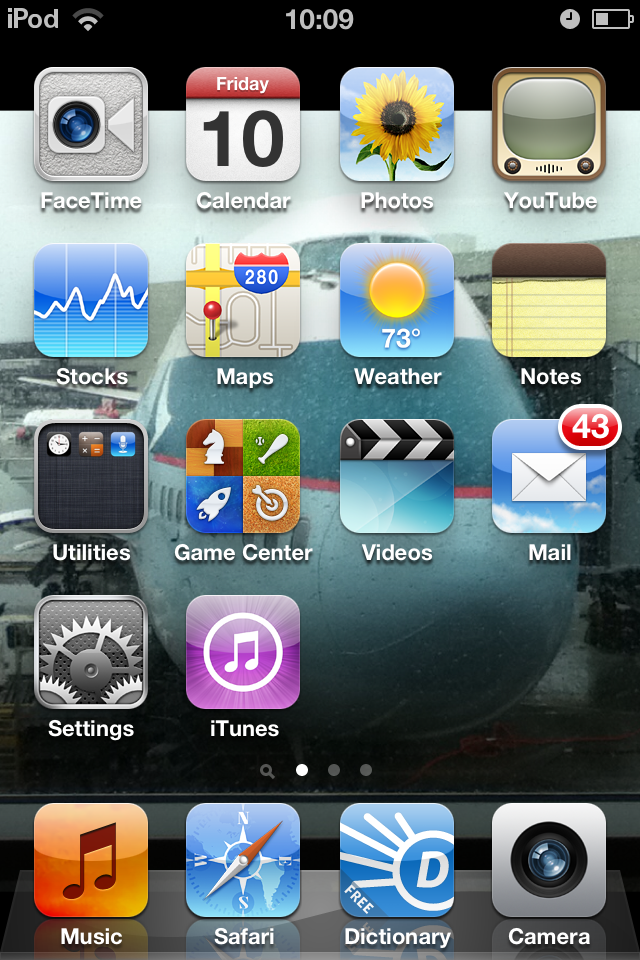Launch the Calendar app
Image resolution: width=640 pixels, height=960 pixels.
tap(243, 124)
